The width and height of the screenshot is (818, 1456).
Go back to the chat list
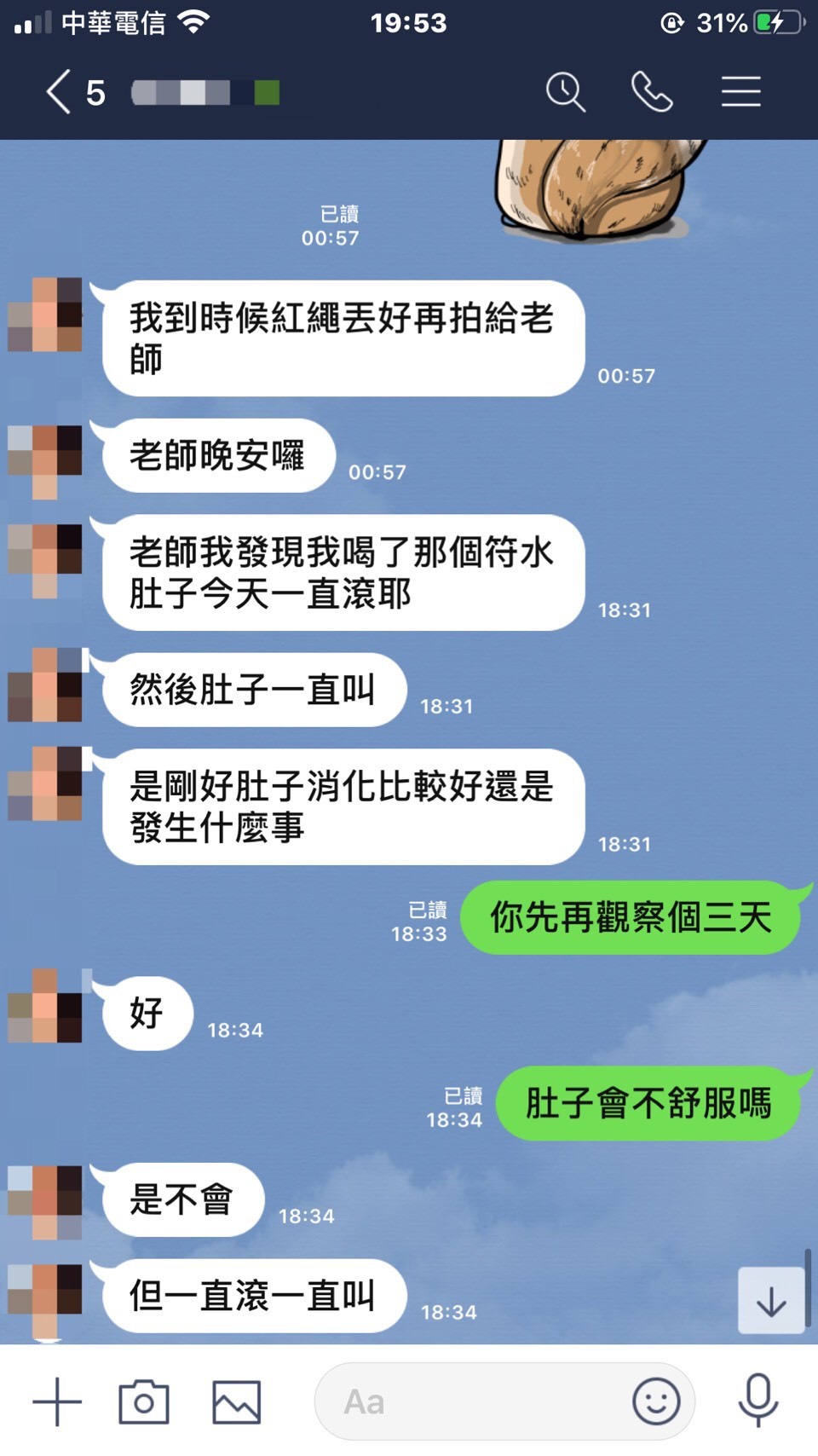tap(60, 92)
